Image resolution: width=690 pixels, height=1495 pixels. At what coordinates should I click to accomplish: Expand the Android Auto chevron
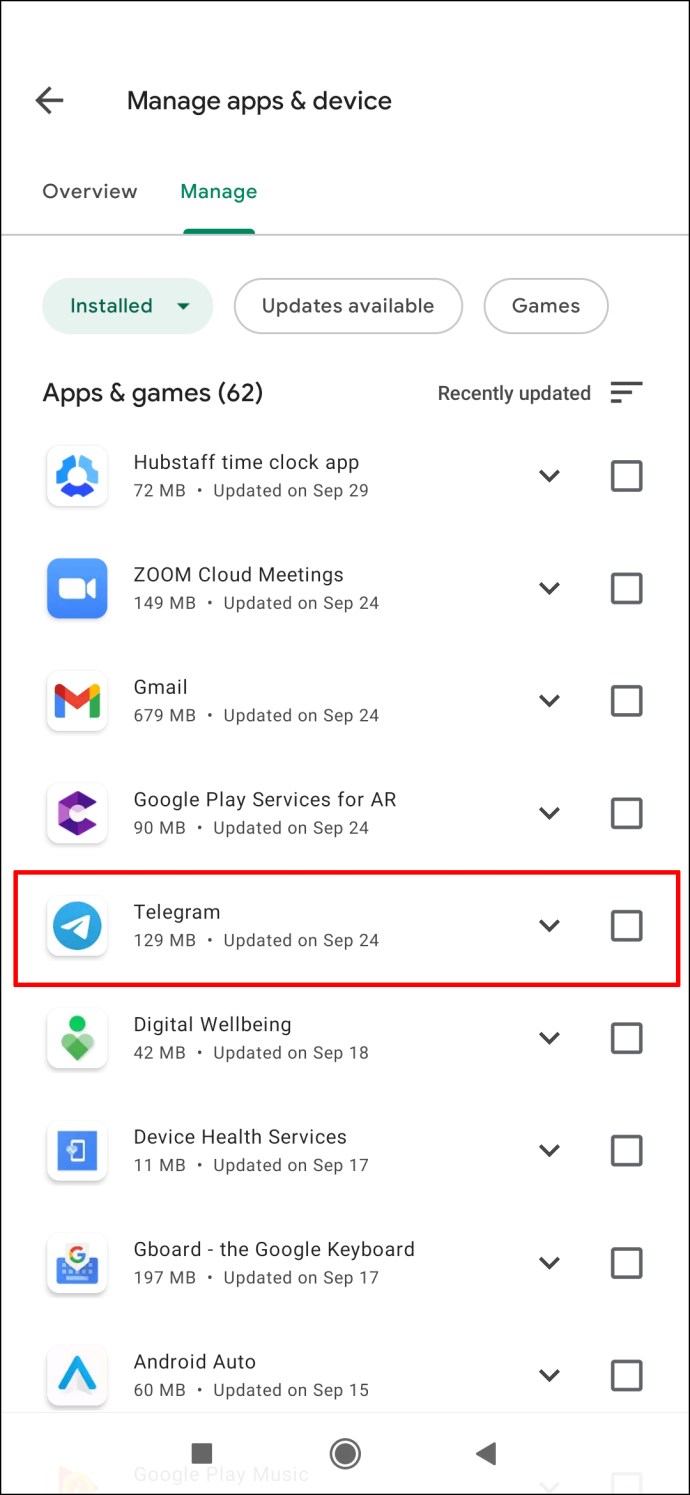click(x=549, y=1375)
